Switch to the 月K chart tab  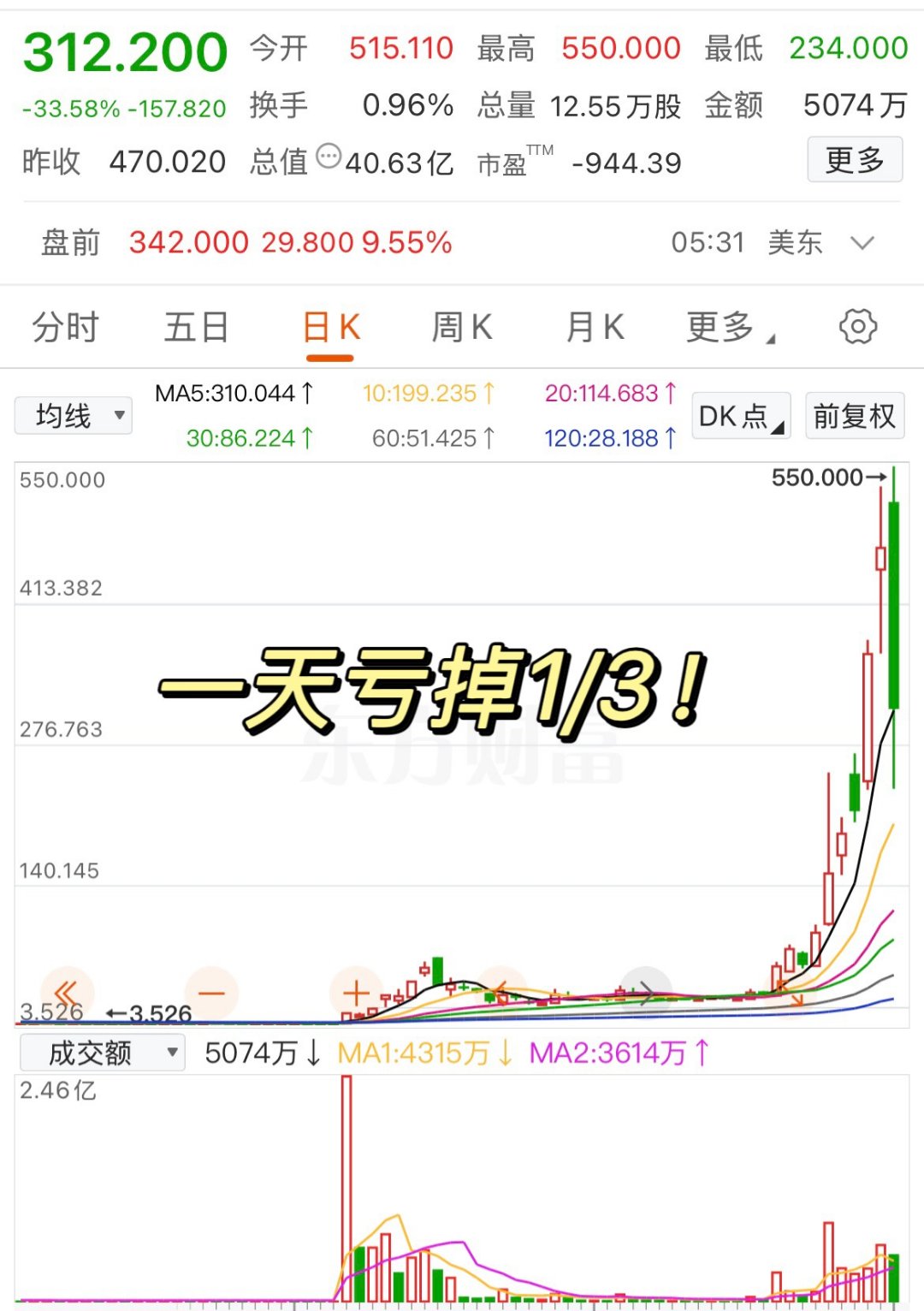coord(595,327)
